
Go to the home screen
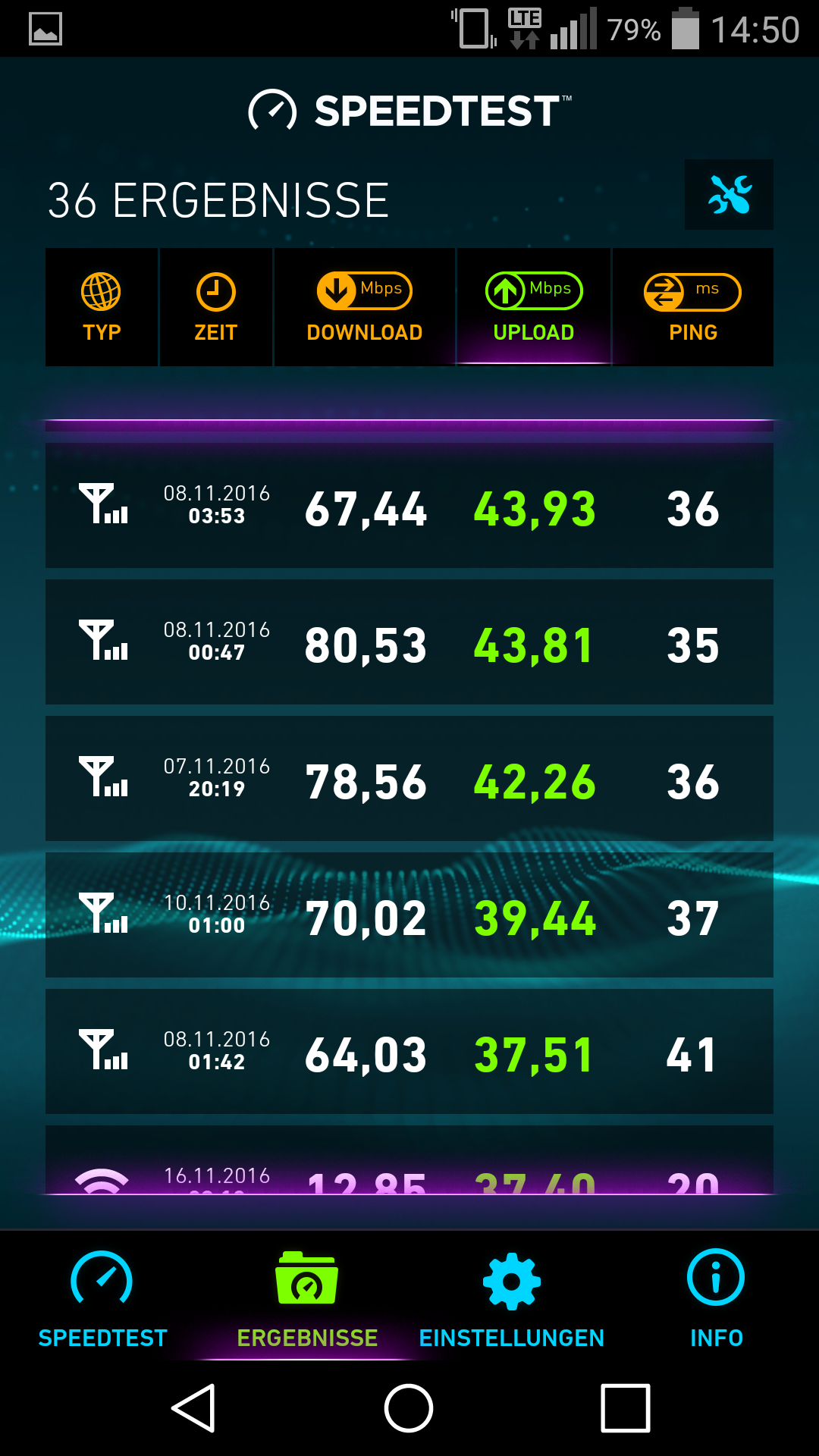(x=409, y=1408)
